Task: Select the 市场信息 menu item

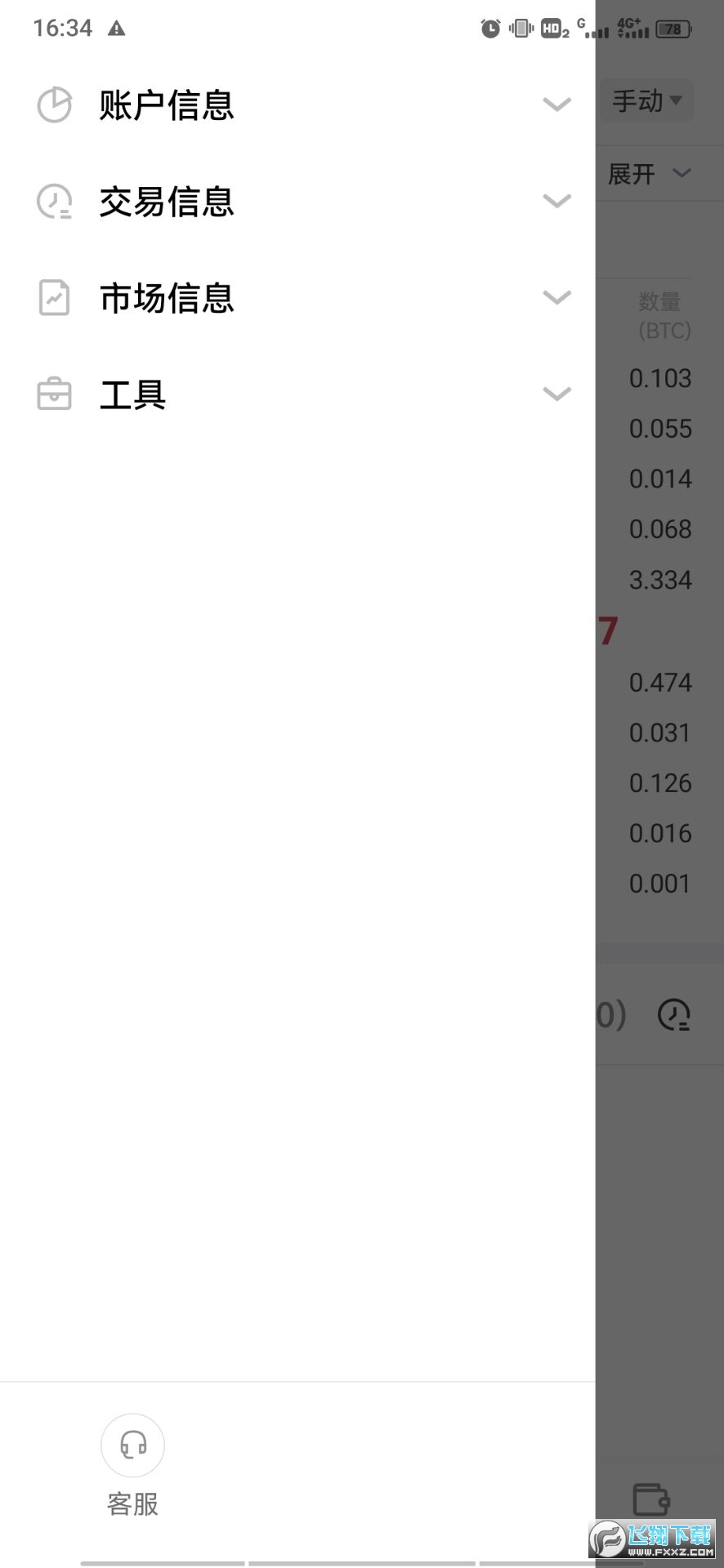Action: tap(166, 298)
